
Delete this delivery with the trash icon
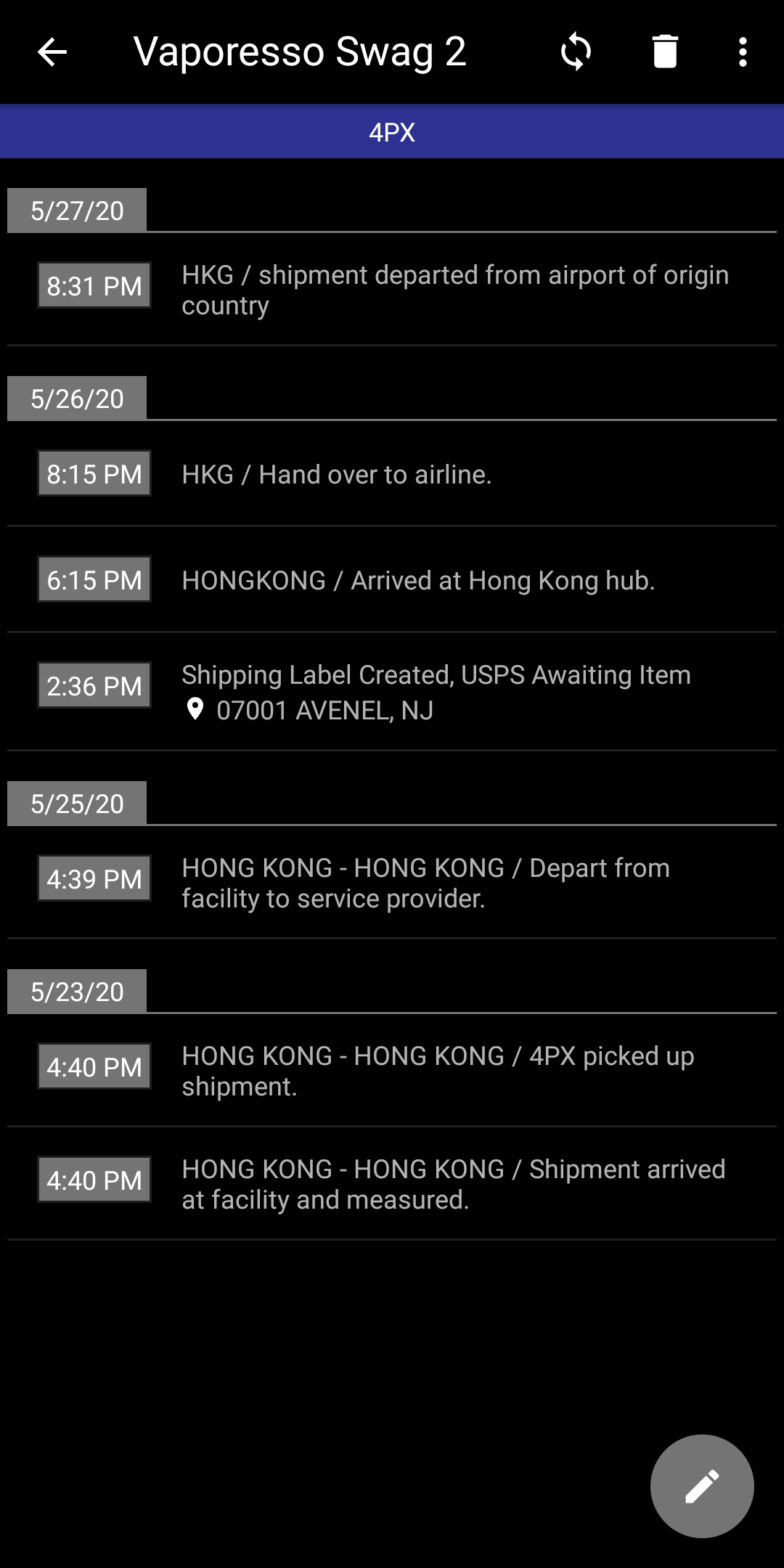665,52
